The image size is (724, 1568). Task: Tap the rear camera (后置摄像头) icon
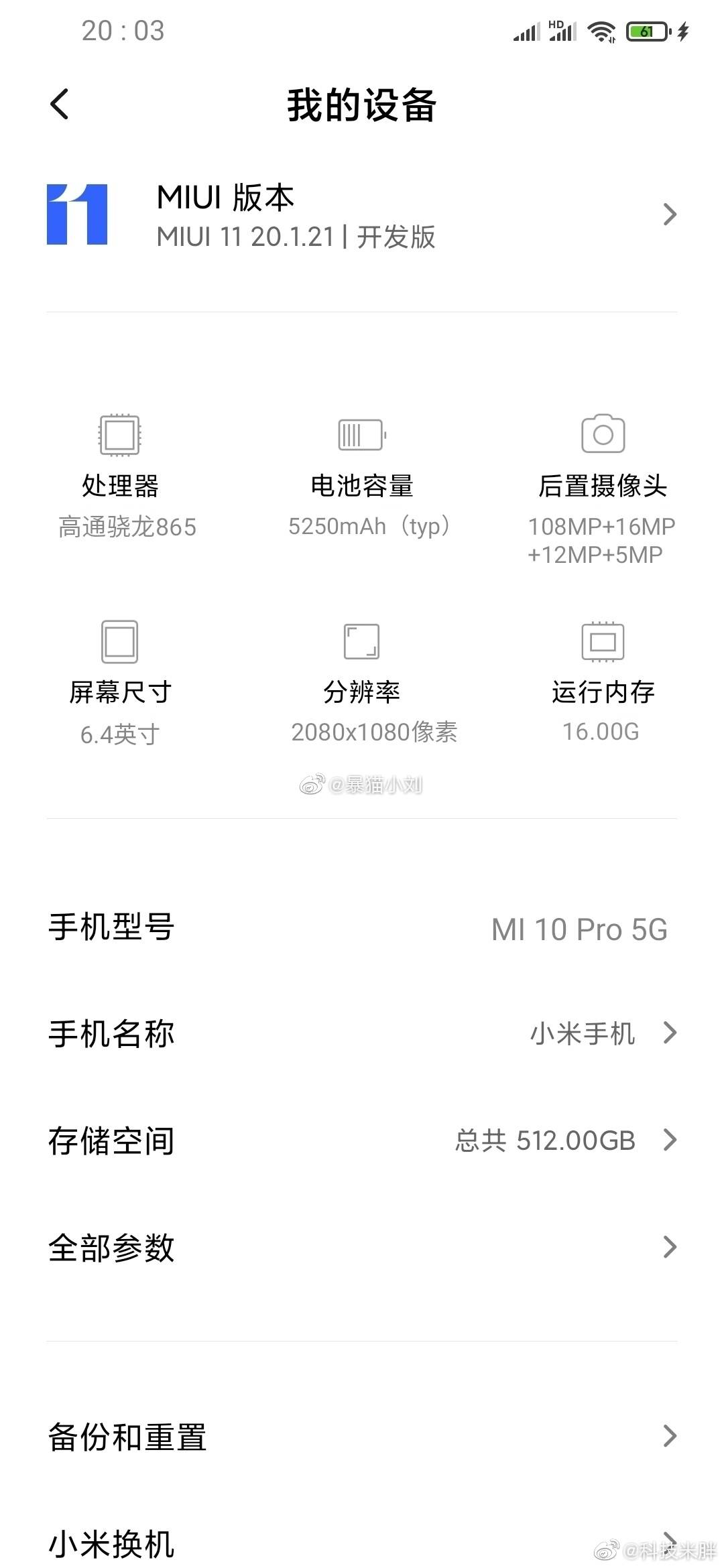click(x=602, y=435)
